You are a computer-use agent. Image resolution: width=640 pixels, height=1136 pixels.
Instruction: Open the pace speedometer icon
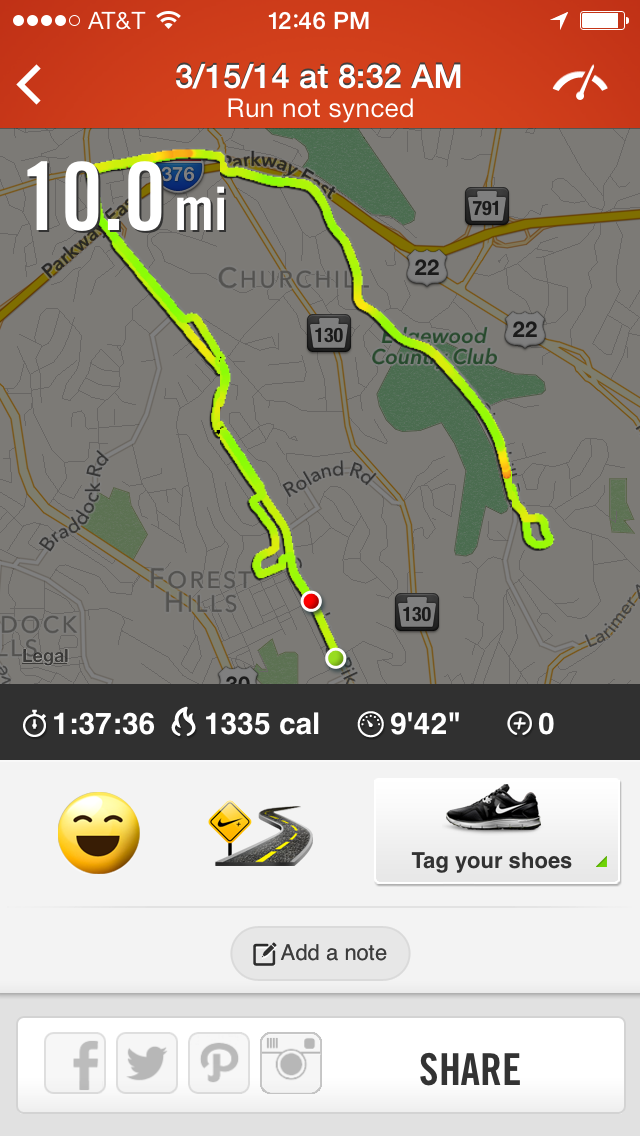[x=580, y=83]
